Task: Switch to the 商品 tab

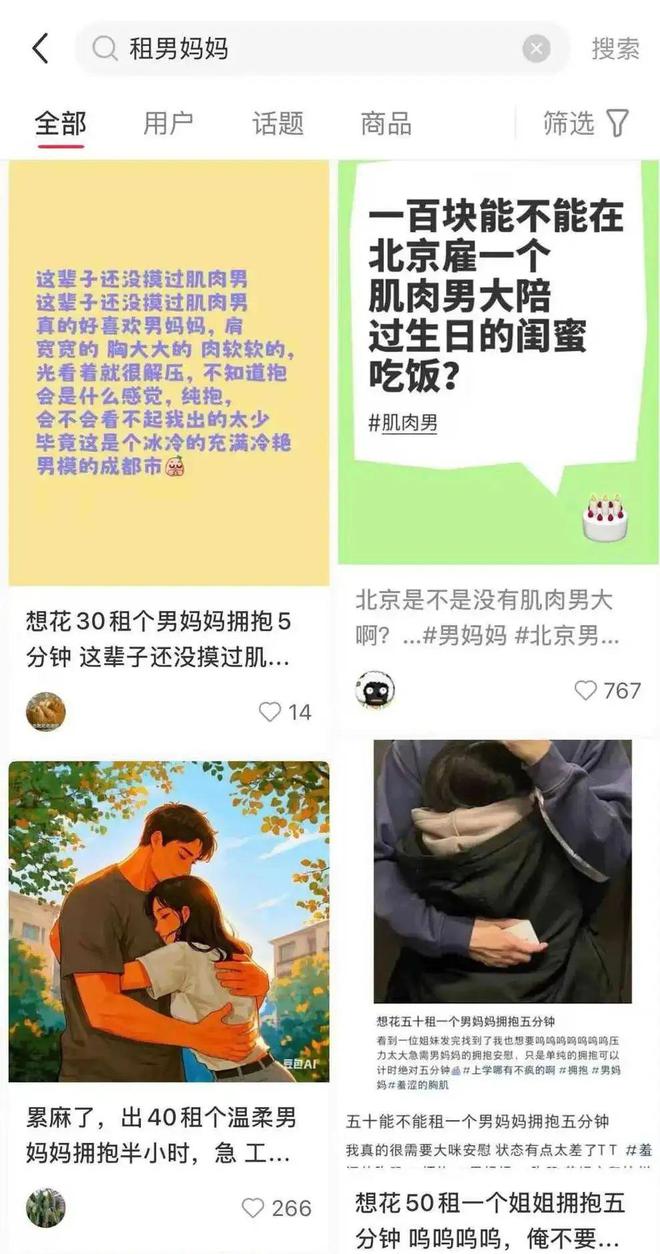Action: tap(386, 123)
